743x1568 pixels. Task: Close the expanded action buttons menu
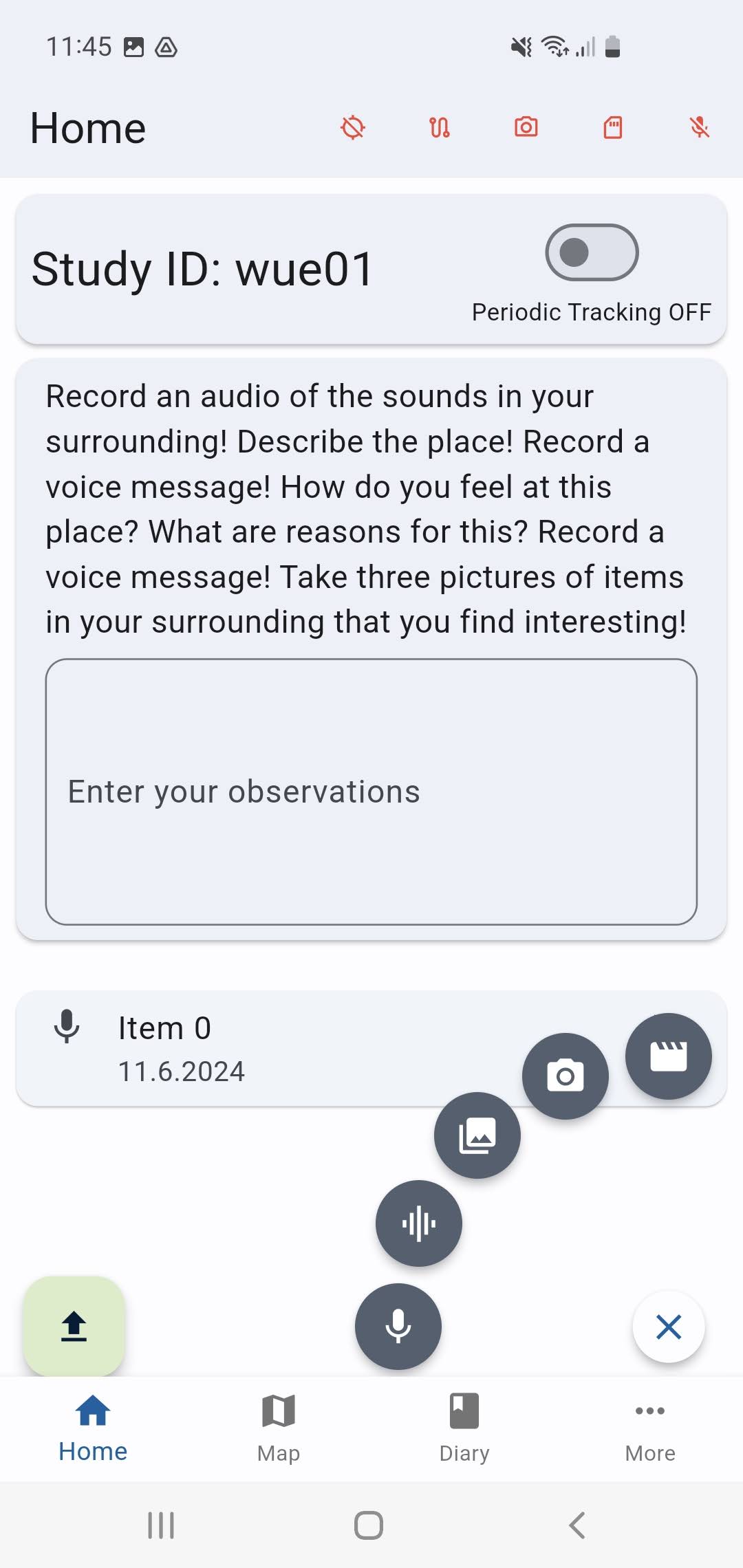pos(669,1327)
